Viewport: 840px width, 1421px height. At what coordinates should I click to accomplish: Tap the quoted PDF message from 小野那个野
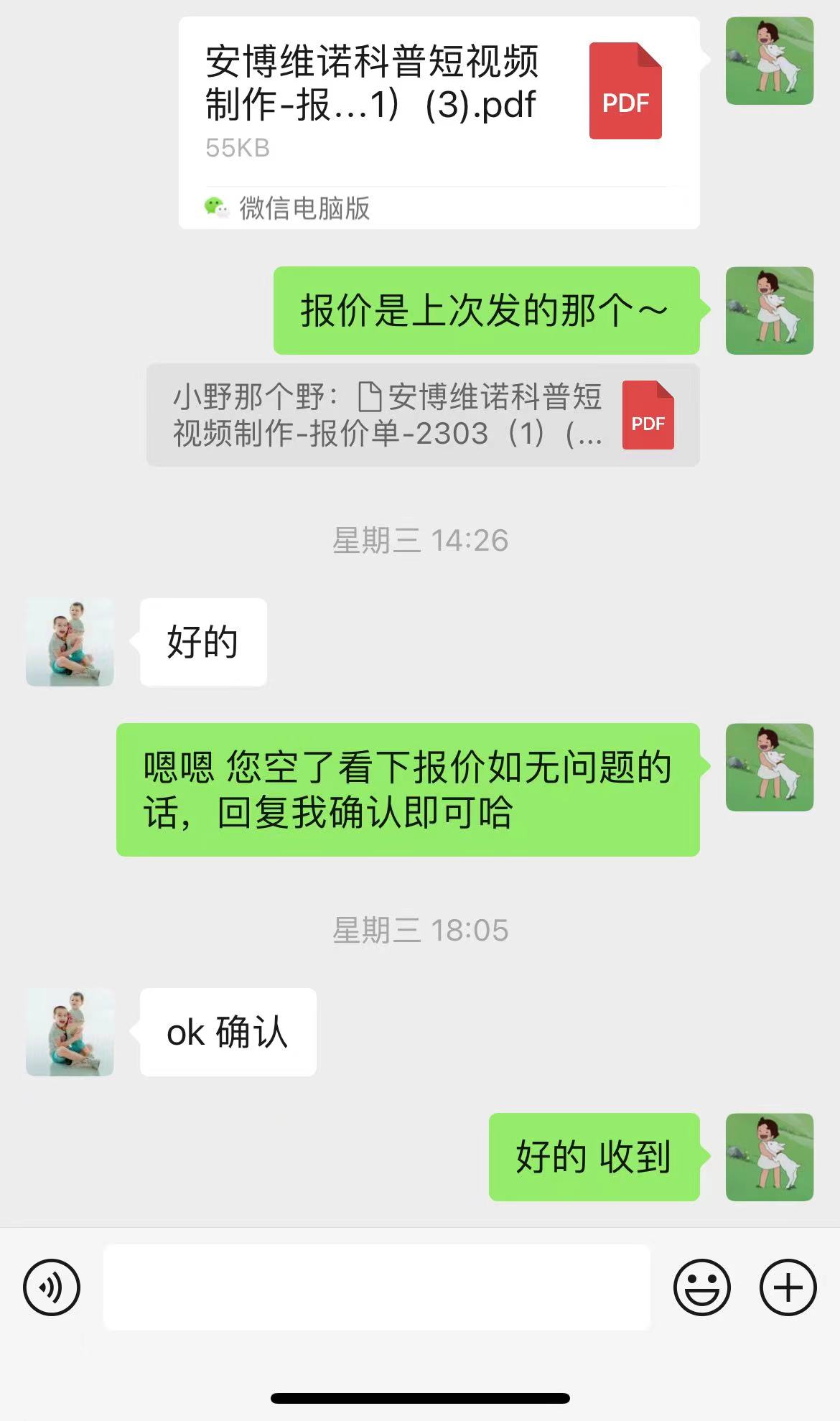[x=423, y=416]
